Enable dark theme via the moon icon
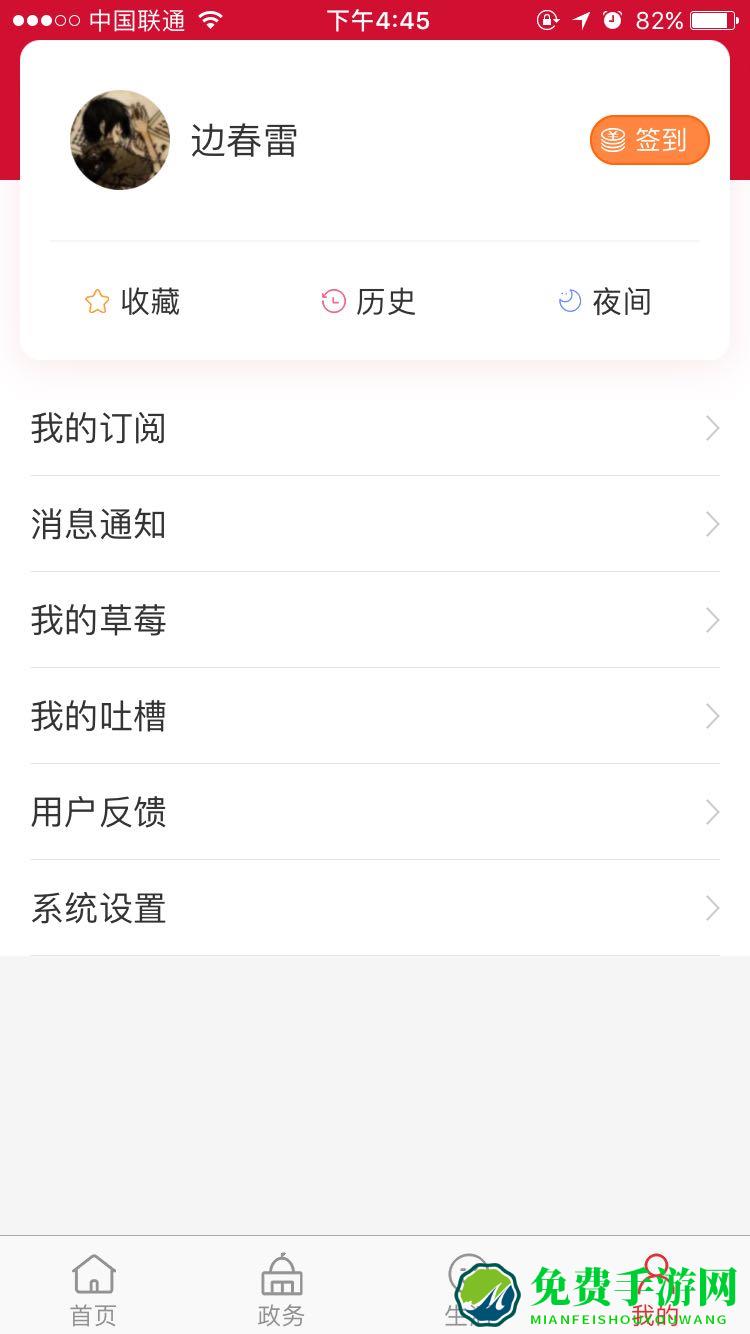The width and height of the screenshot is (750, 1334). point(569,300)
